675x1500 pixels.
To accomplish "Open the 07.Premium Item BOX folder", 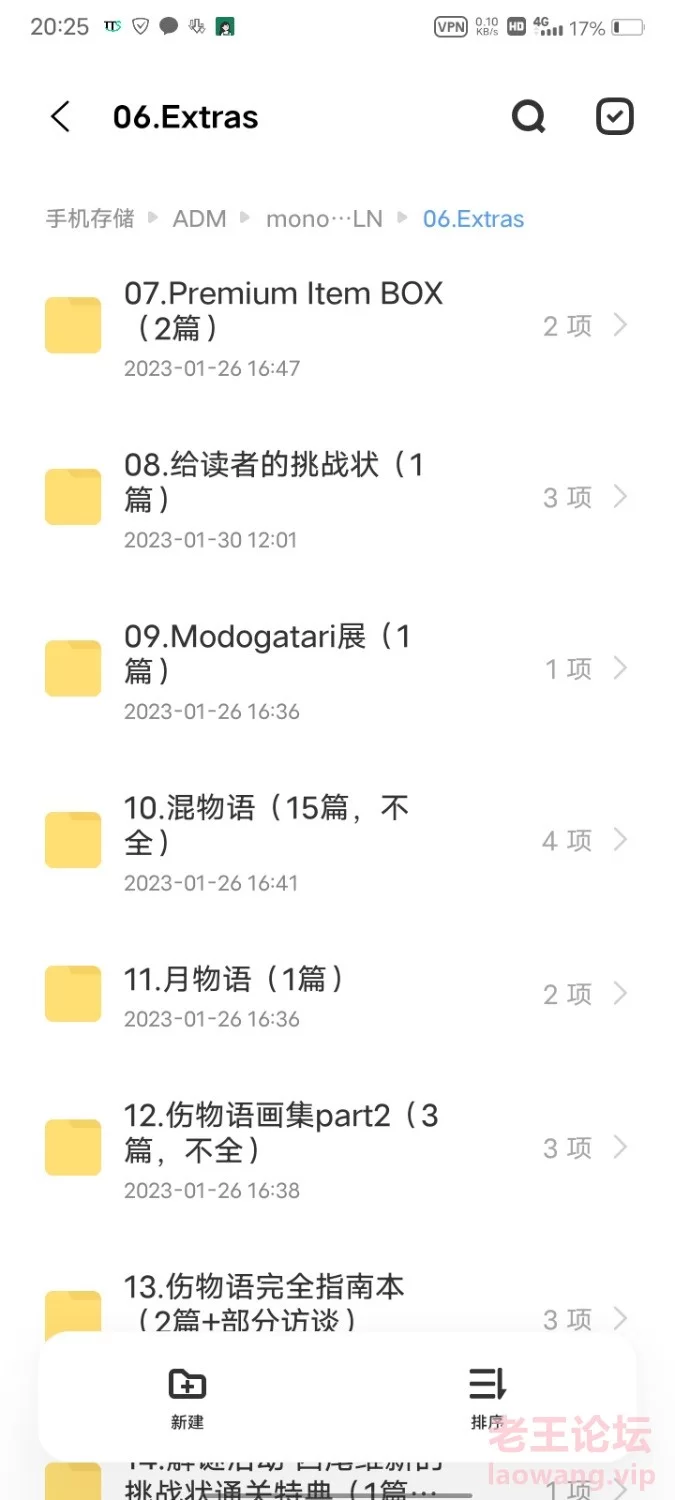I will click(337, 326).
